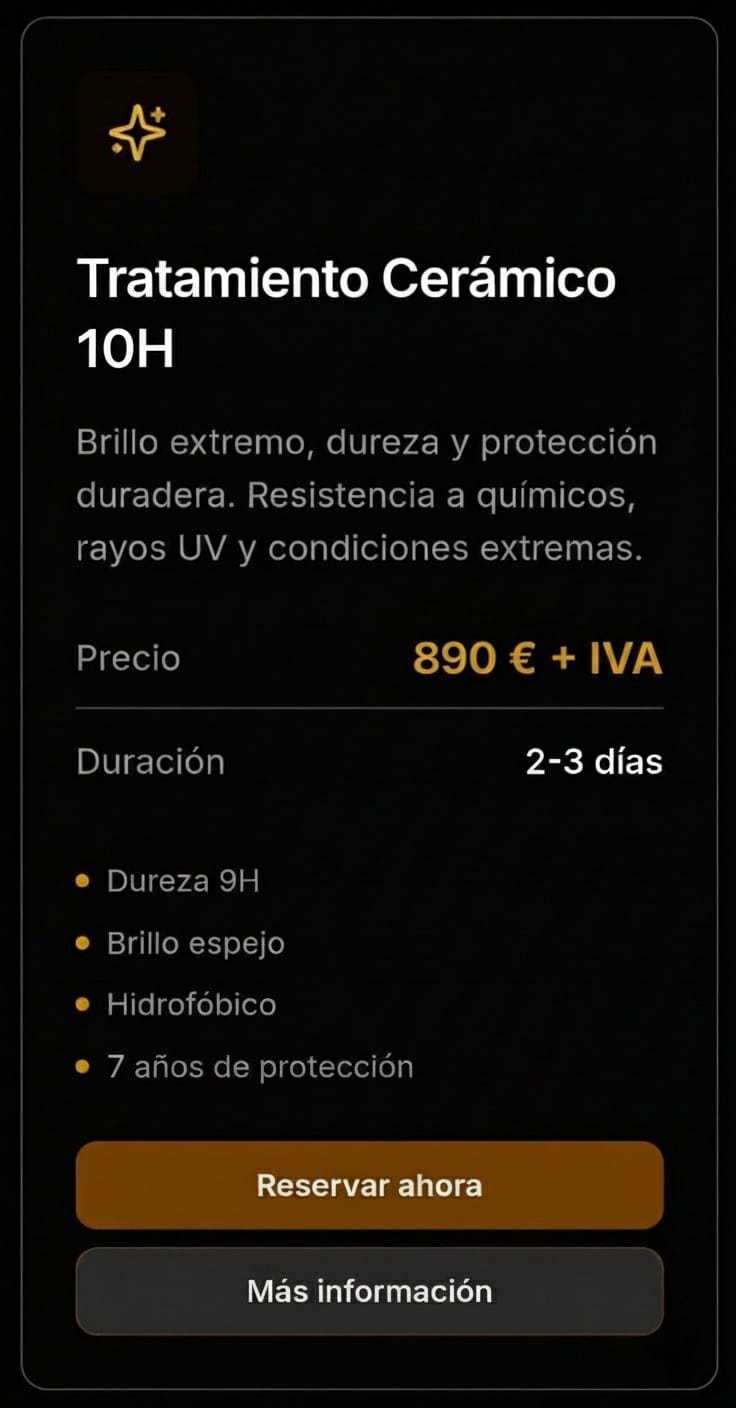This screenshot has height=1408, width=736.
Task: Tap the Reservar ahora button
Action: (x=369, y=1185)
